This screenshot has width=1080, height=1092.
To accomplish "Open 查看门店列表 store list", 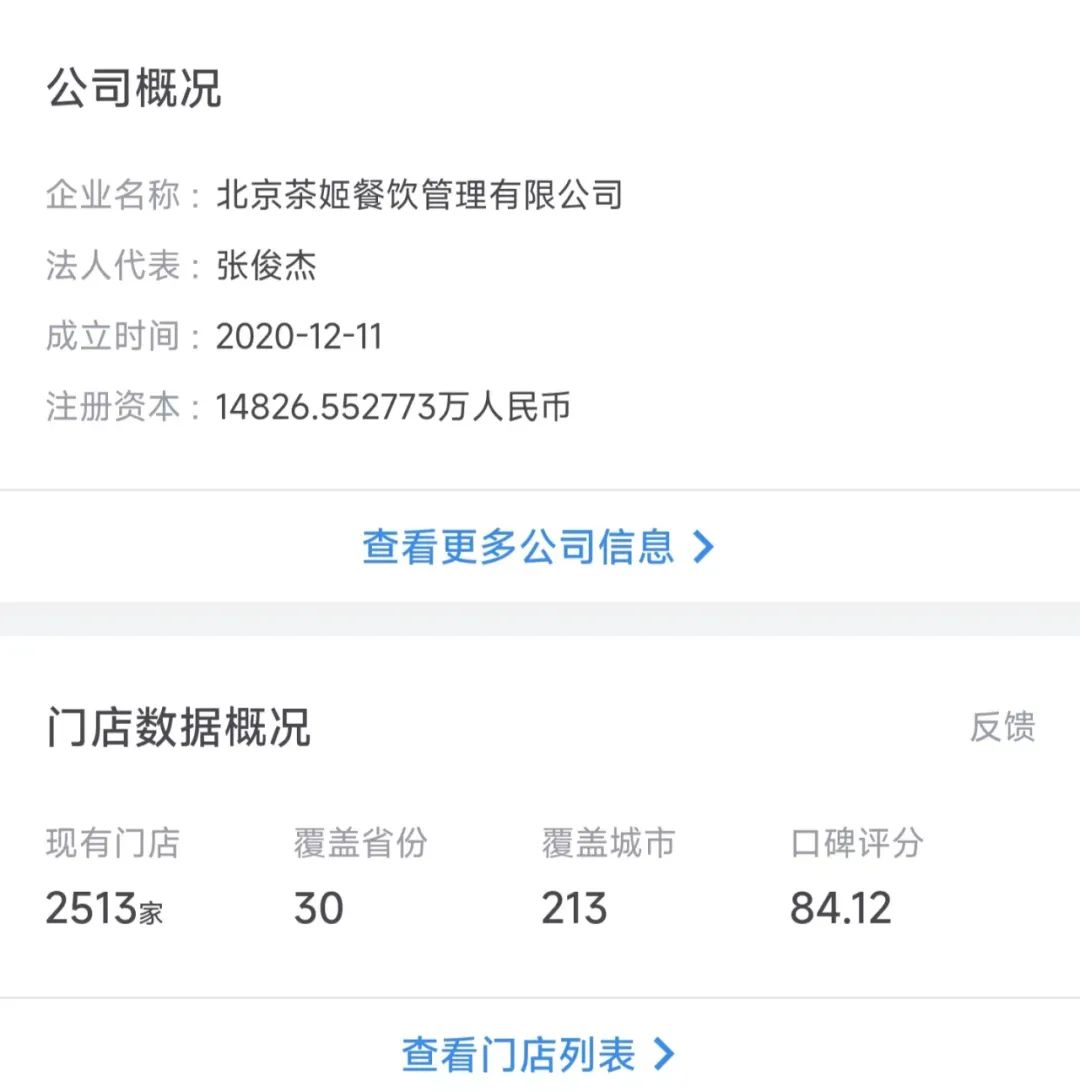I will tap(538, 1054).
